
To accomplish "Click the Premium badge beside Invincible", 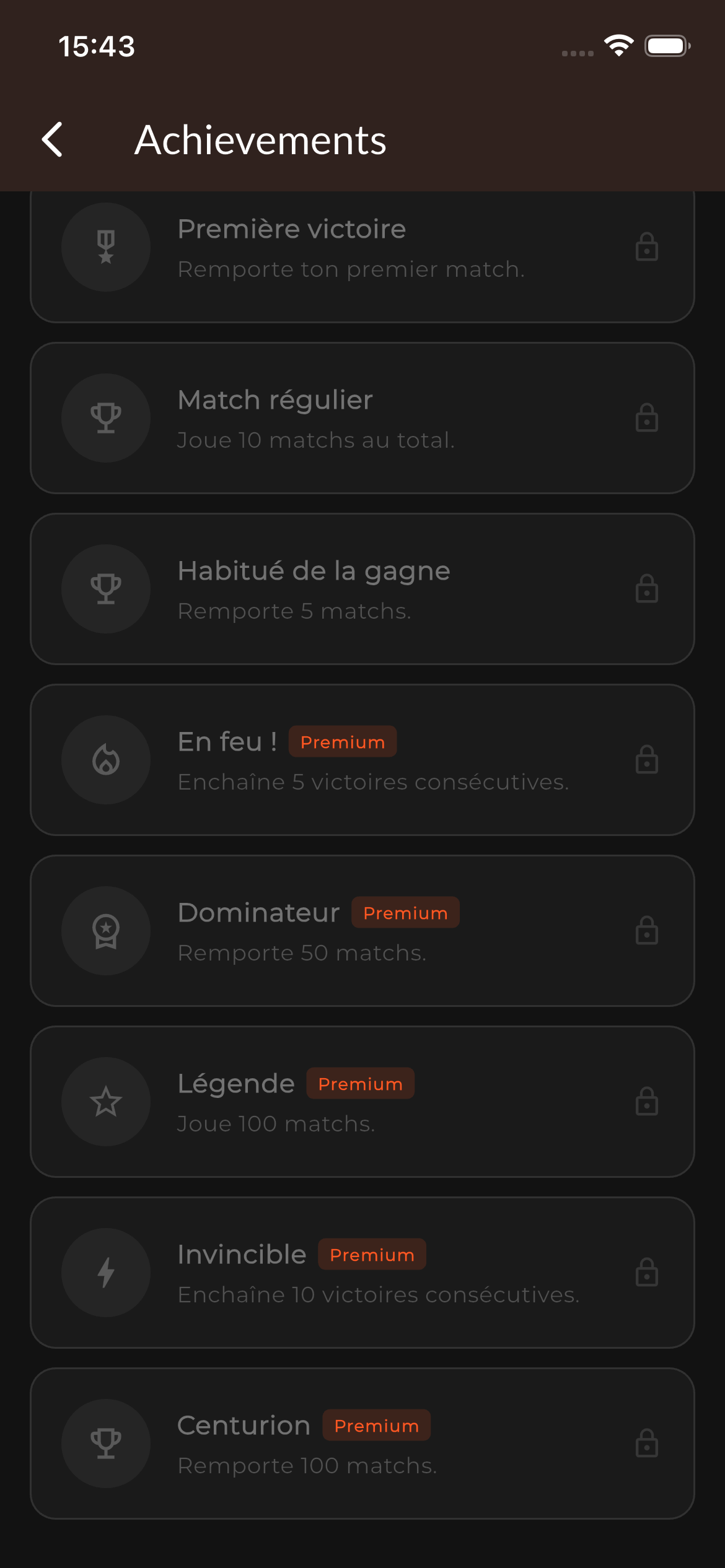I will click(371, 1255).
